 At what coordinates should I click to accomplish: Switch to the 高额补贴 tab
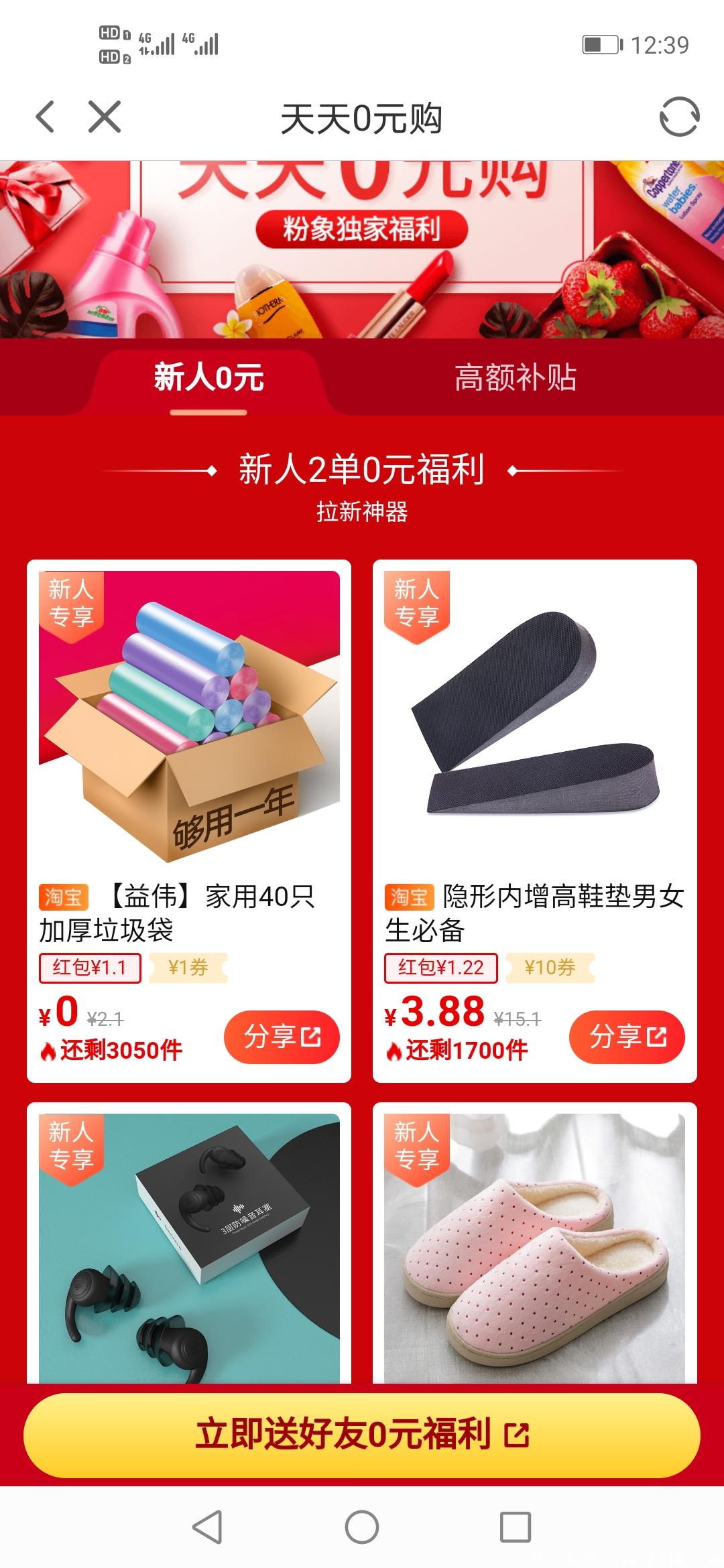coord(515,377)
